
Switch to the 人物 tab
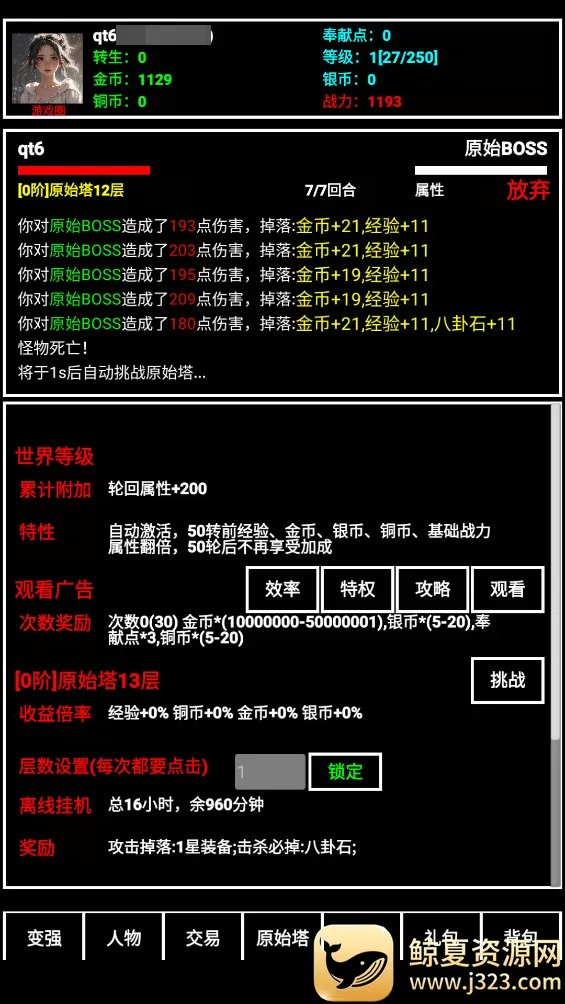click(124, 937)
